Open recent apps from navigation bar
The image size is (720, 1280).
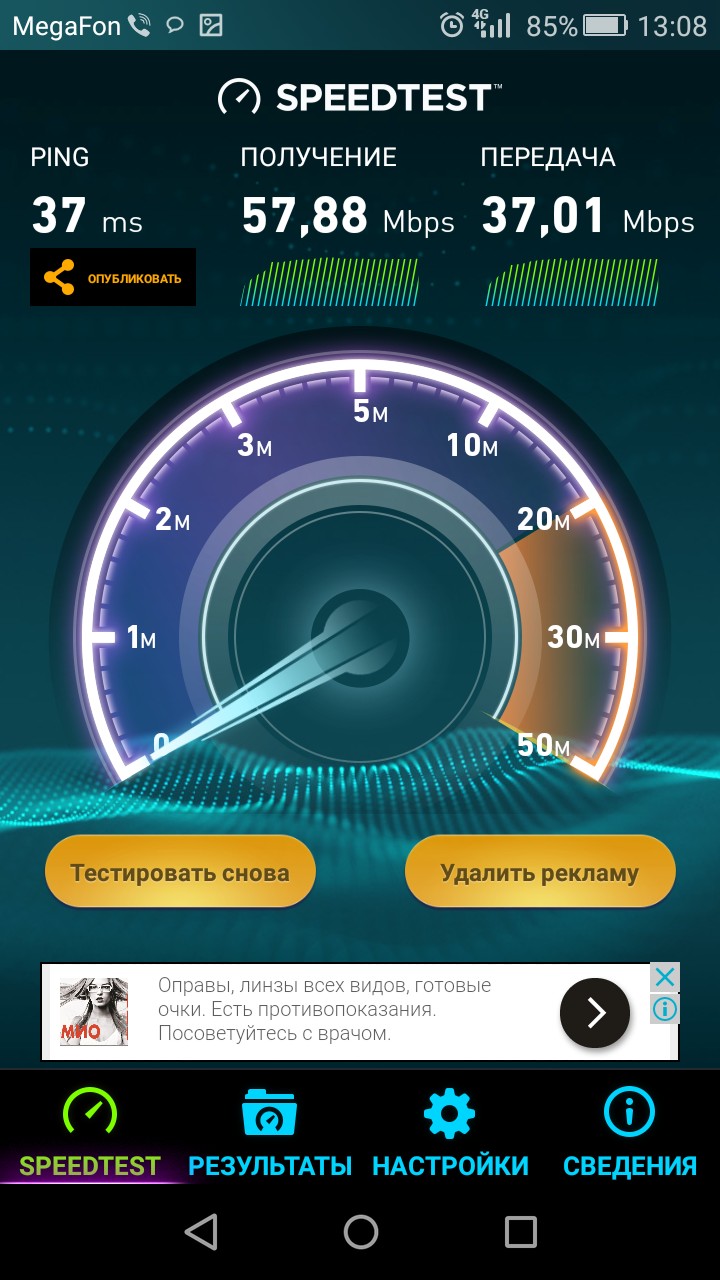point(520,1232)
